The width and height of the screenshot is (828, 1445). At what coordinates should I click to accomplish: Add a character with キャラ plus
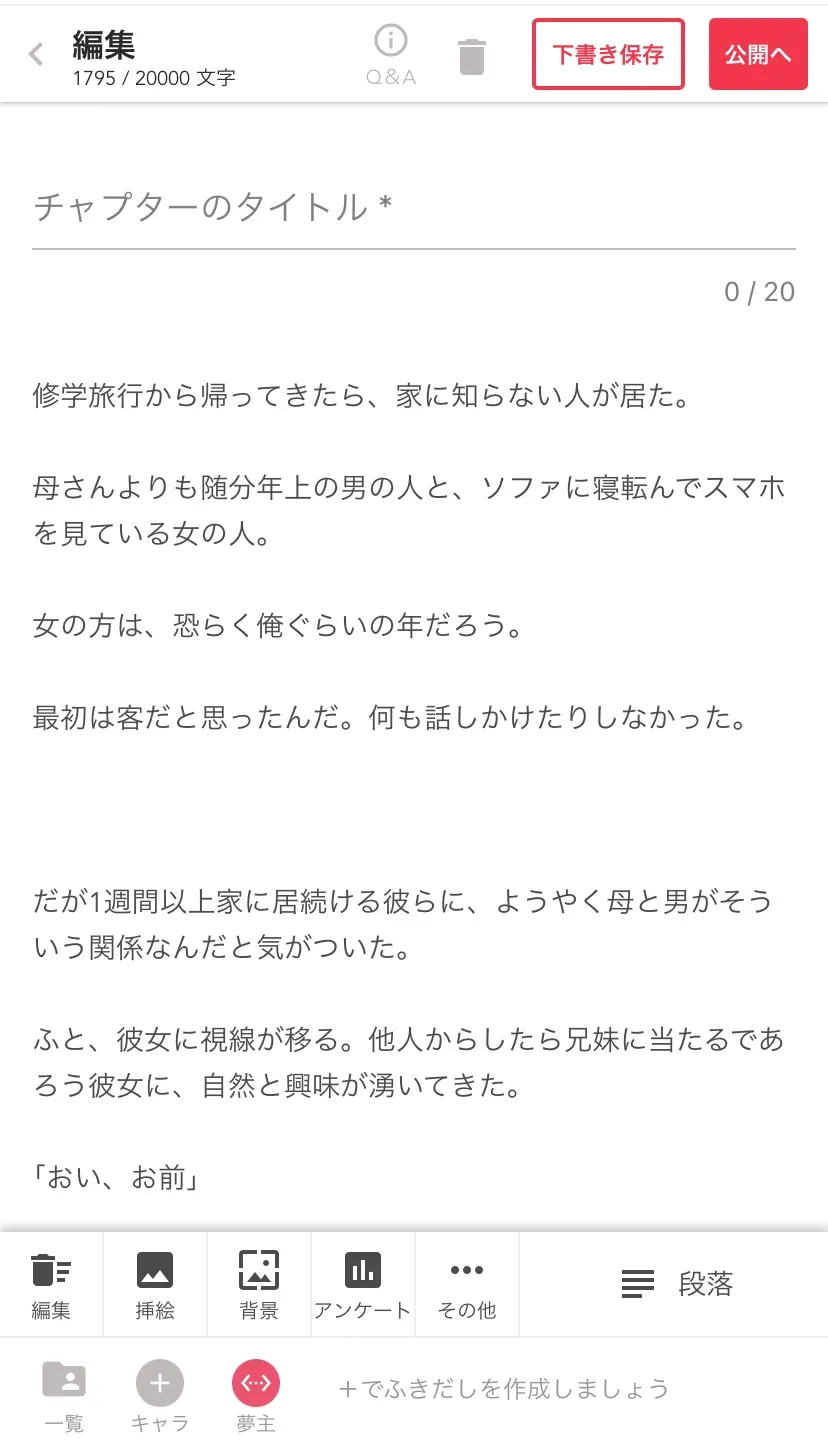click(160, 1392)
